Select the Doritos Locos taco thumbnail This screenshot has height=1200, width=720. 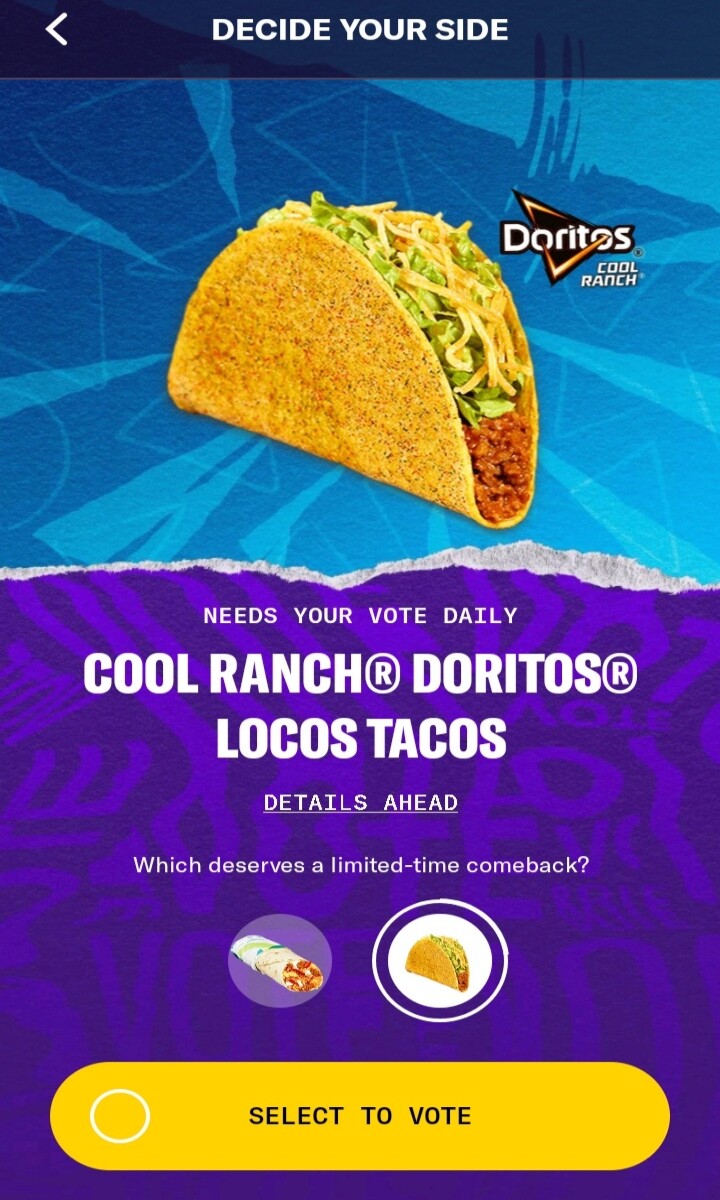point(440,963)
